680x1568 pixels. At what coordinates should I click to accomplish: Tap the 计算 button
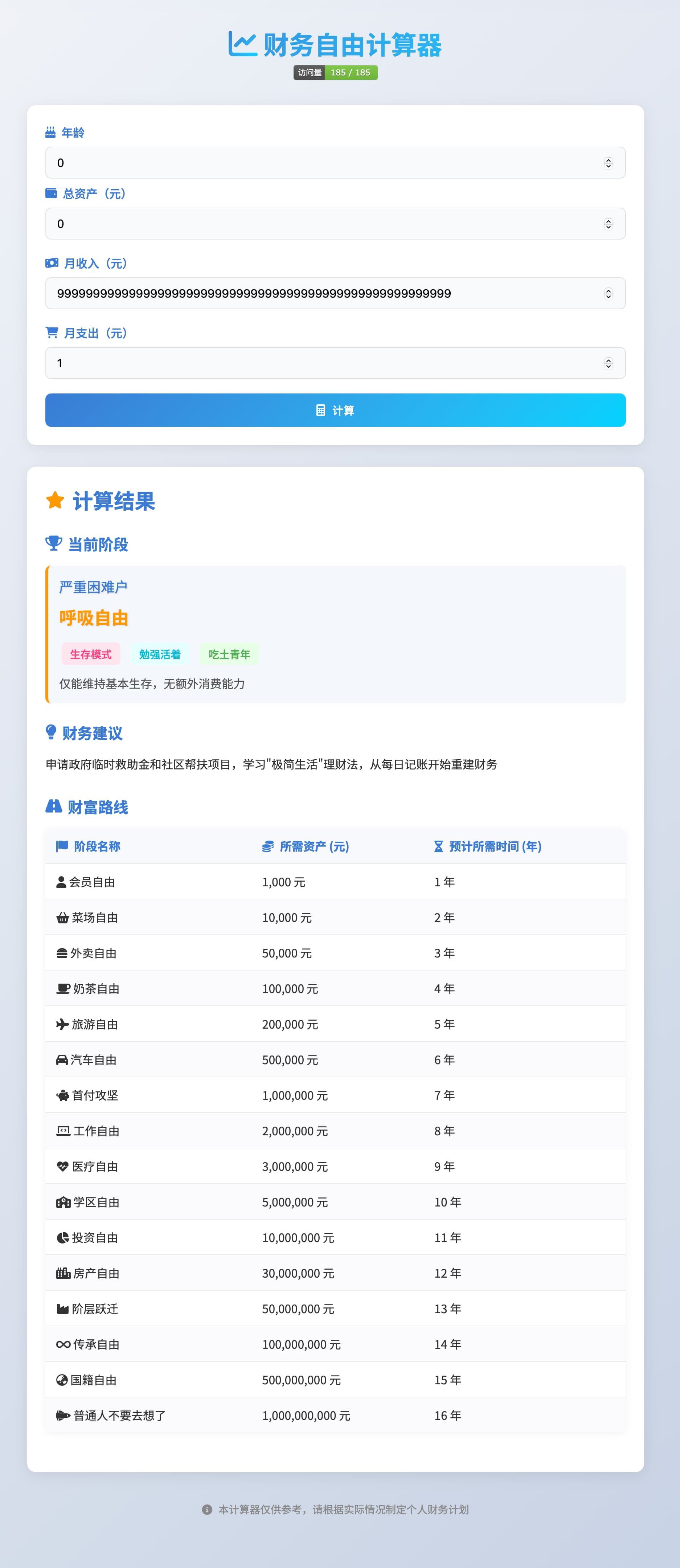coord(335,410)
